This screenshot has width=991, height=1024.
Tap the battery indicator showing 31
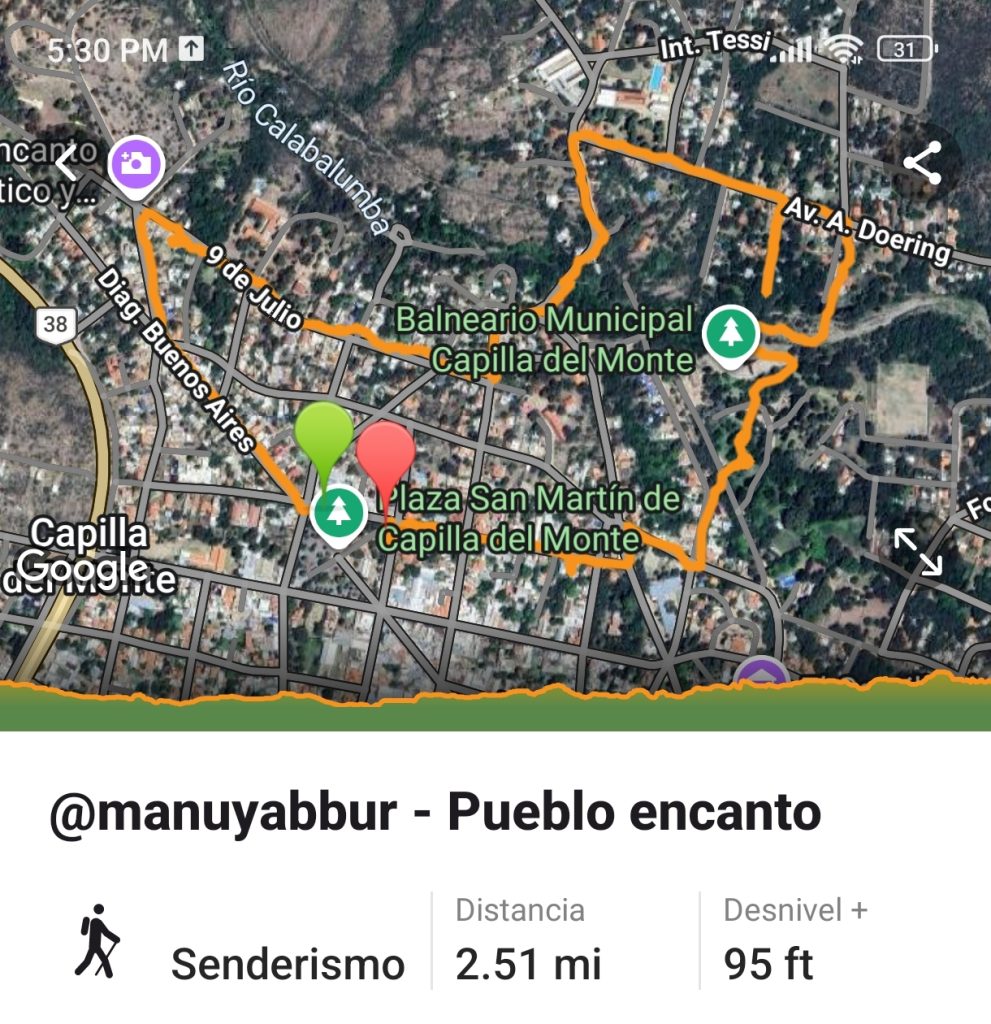coord(906,46)
